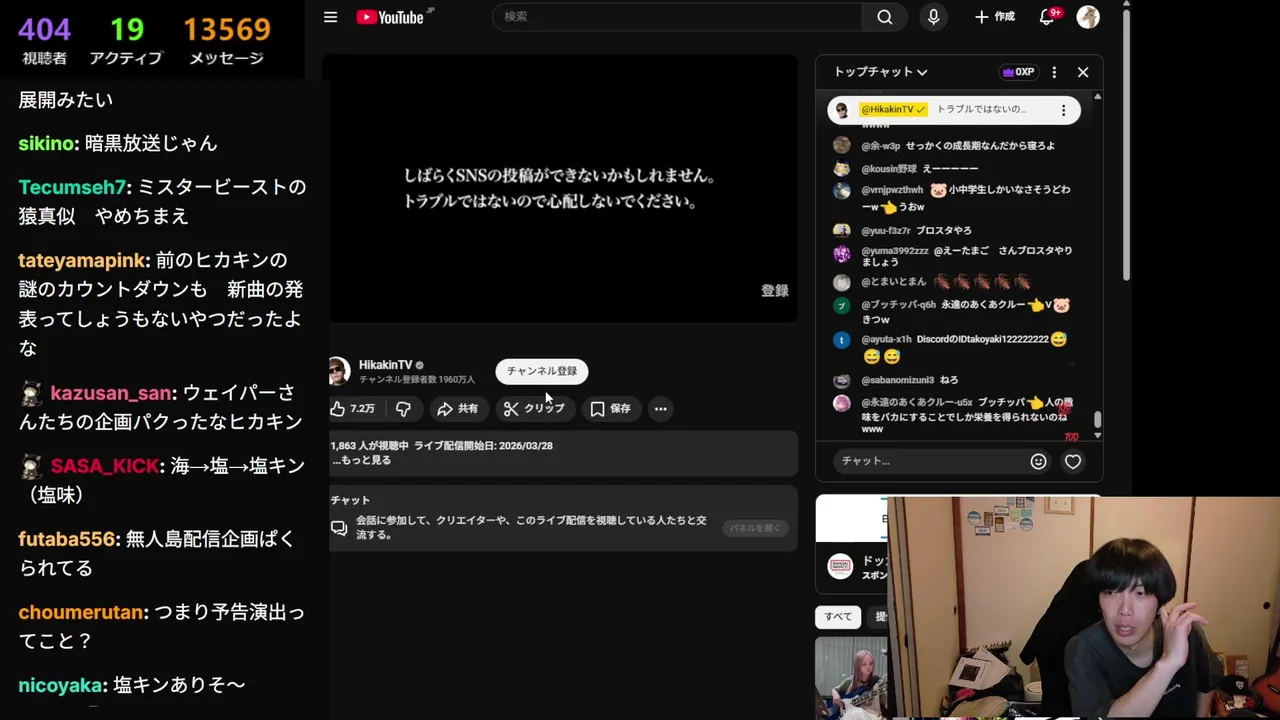The width and height of the screenshot is (1280, 720).
Task: Save the video with 保存
Action: 610,409
